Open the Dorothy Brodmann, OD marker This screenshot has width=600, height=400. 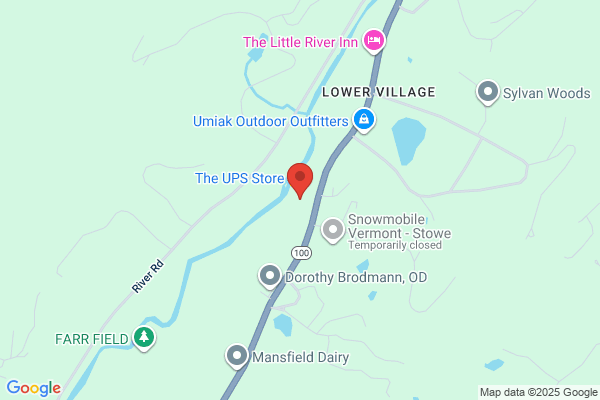[270, 276]
